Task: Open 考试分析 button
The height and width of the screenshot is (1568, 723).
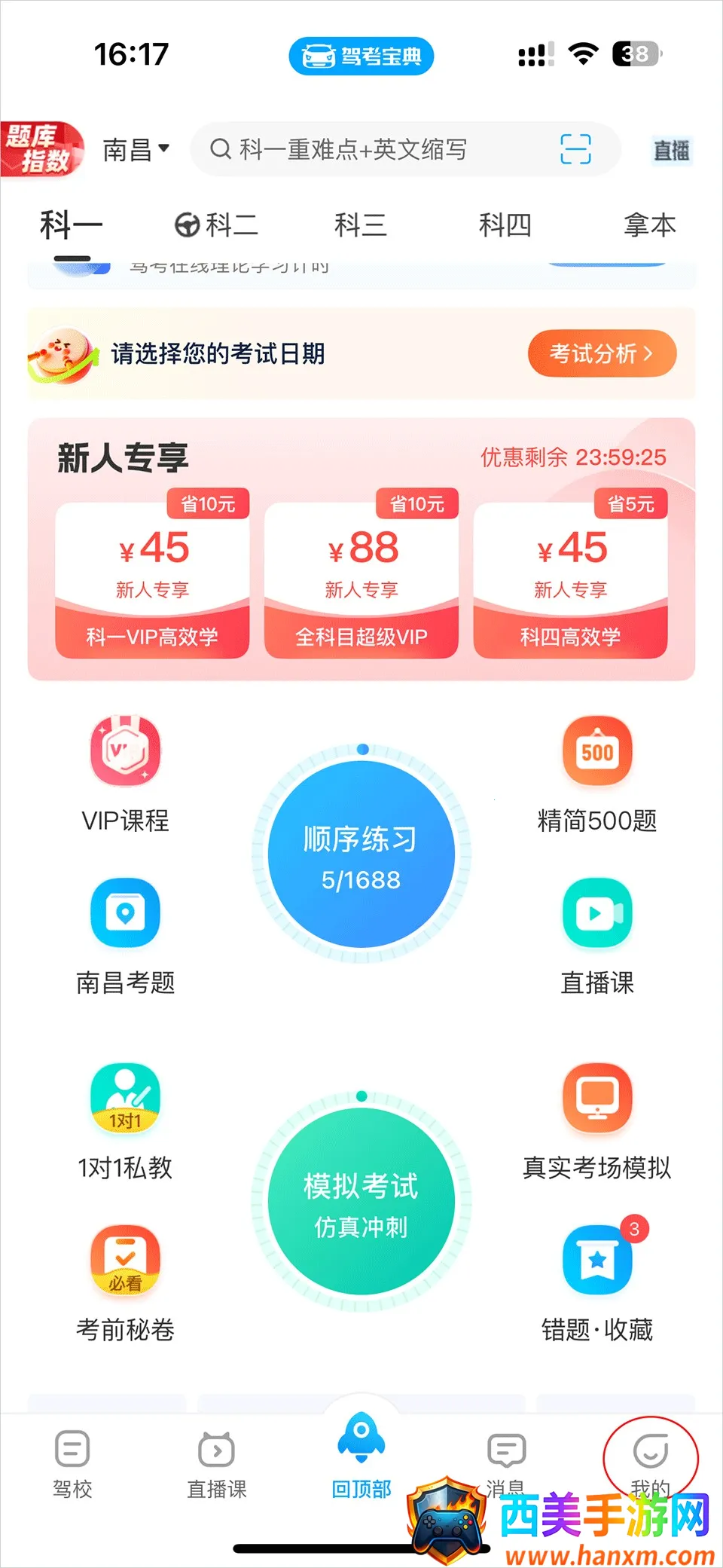Action: 601,353
